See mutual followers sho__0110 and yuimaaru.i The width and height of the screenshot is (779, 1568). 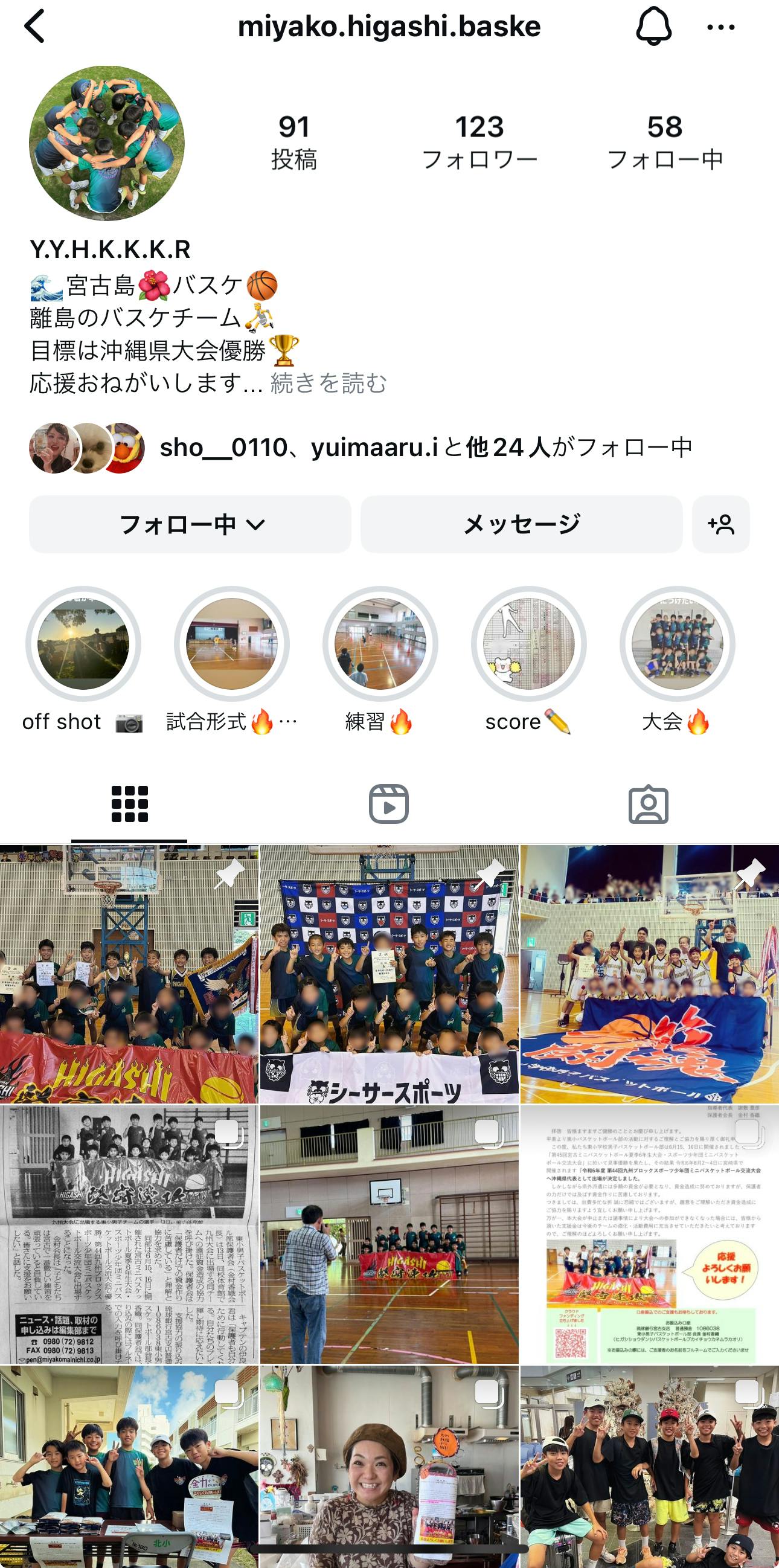pyautogui.click(x=425, y=448)
